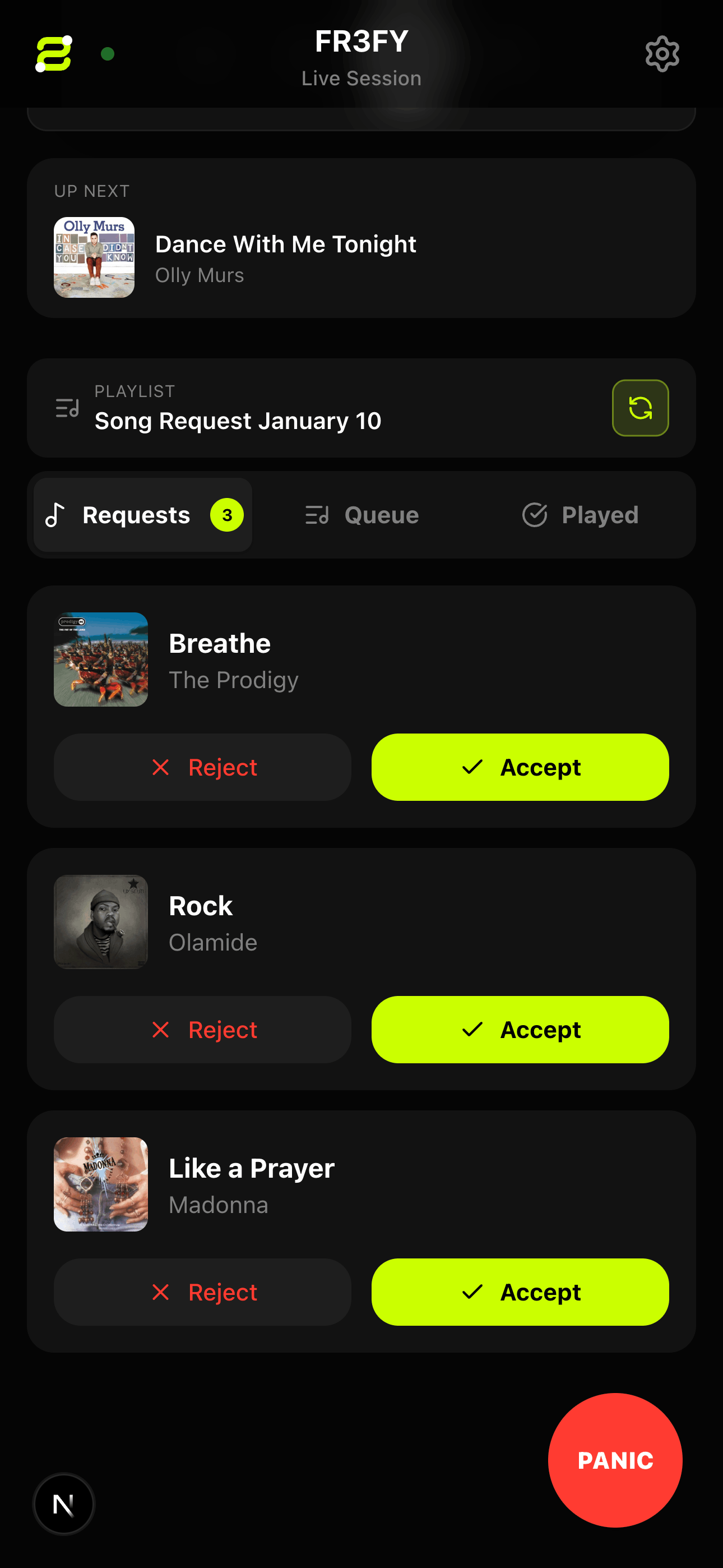Reject the Breathe request by The Prodigy
Viewport: 723px width, 1568px height.
coord(202,767)
